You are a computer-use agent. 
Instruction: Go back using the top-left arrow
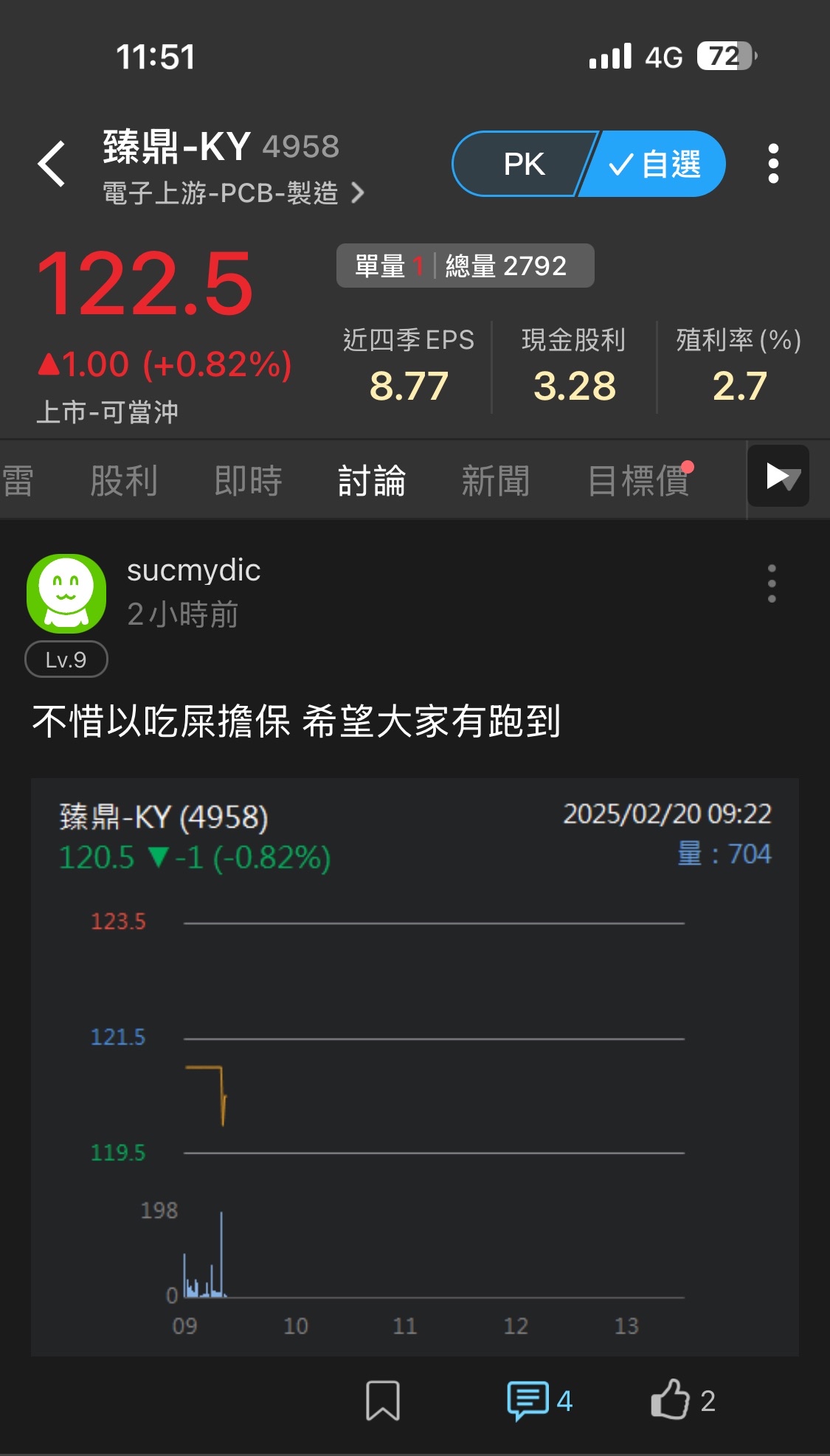(x=52, y=164)
